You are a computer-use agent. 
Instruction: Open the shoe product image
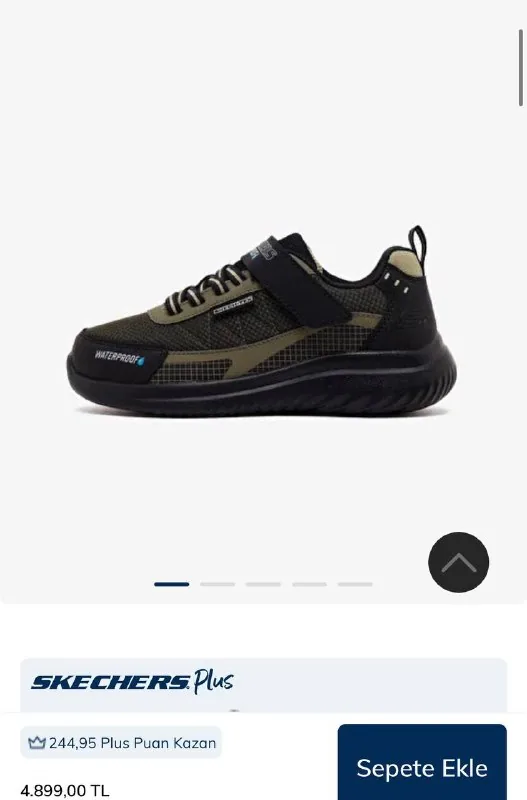pos(262,320)
